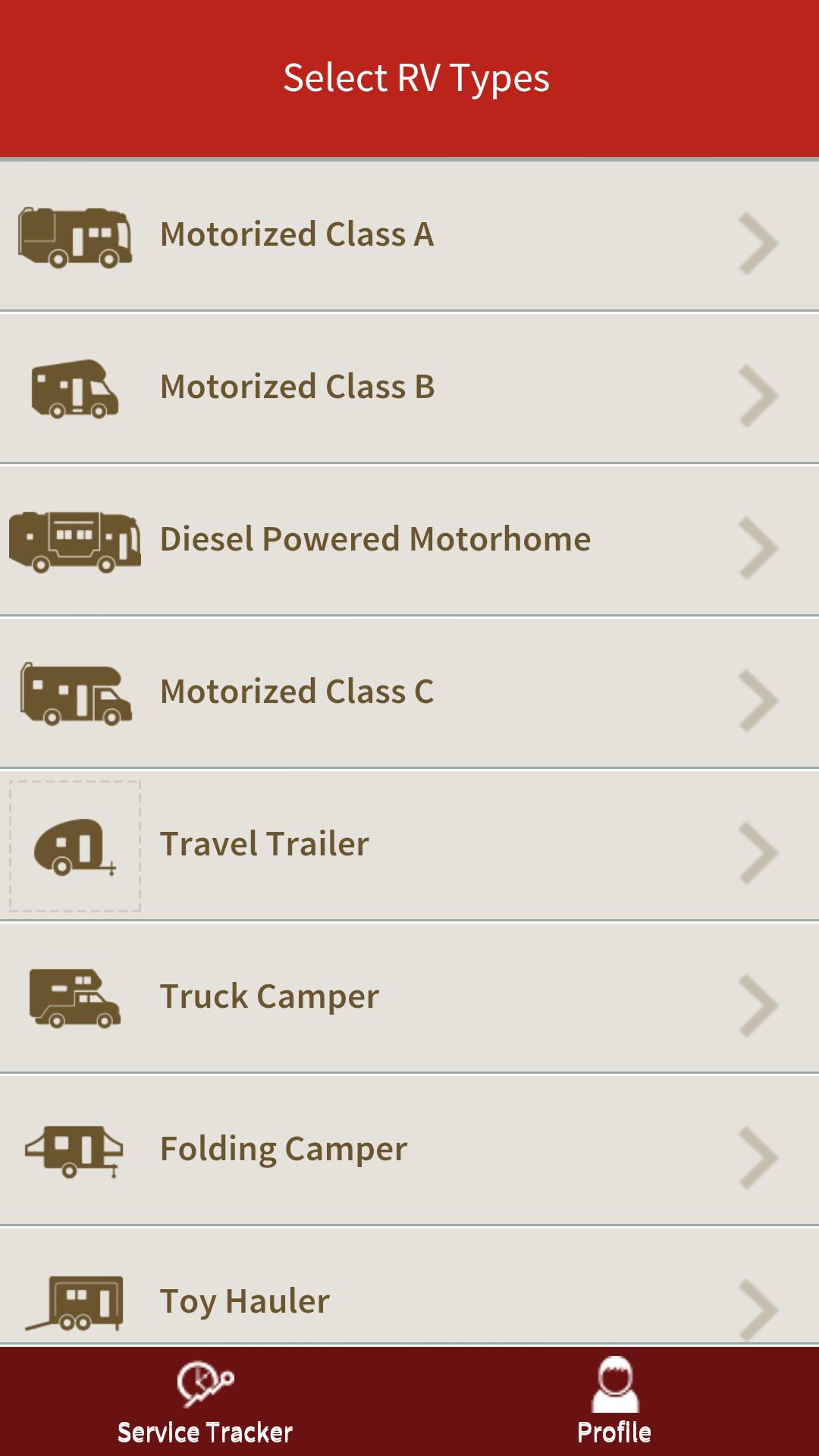Click the Motorized Class A motorhome icon
The height and width of the screenshot is (1456, 819).
pos(74,235)
